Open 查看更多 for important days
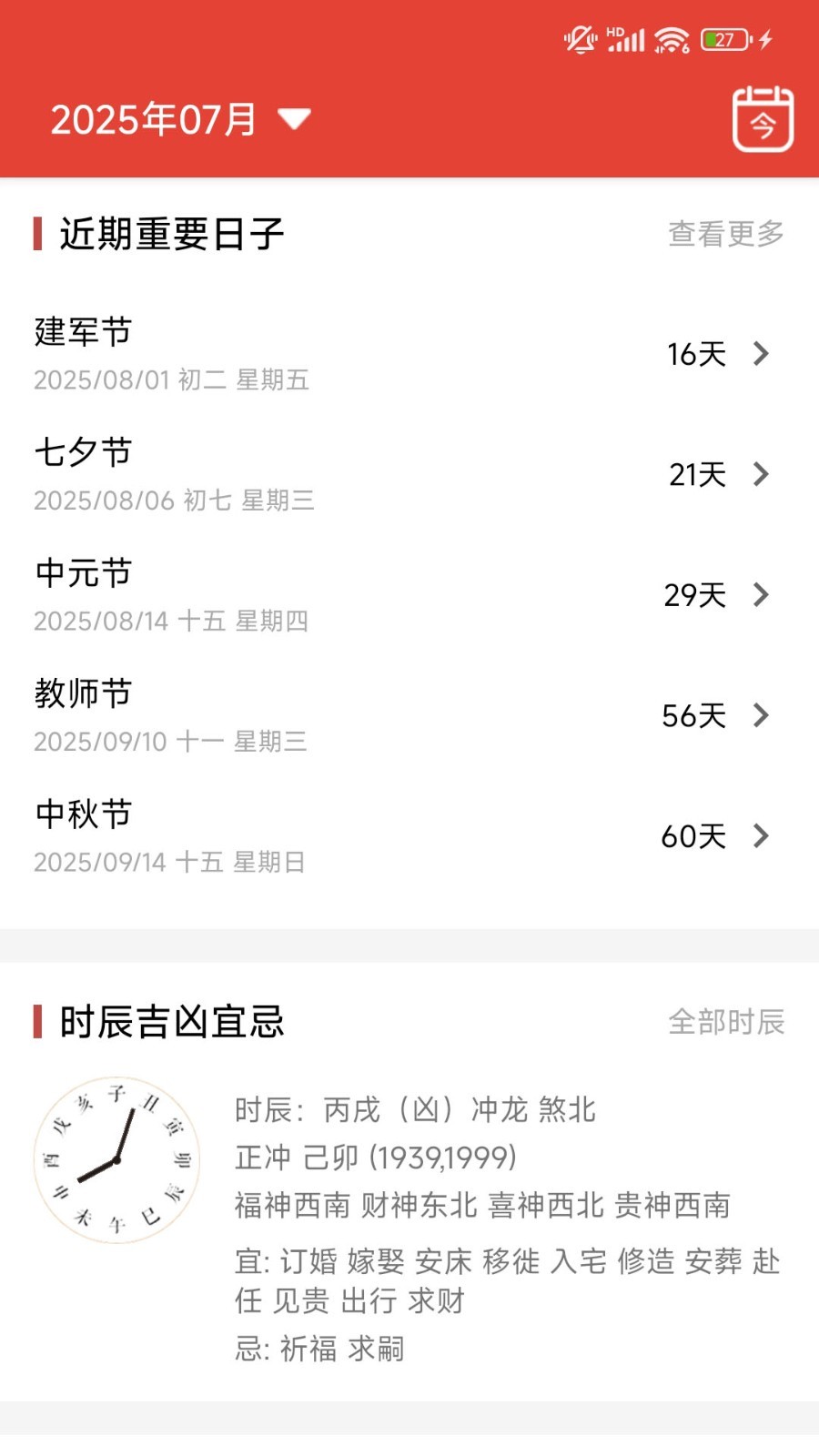 (x=725, y=234)
